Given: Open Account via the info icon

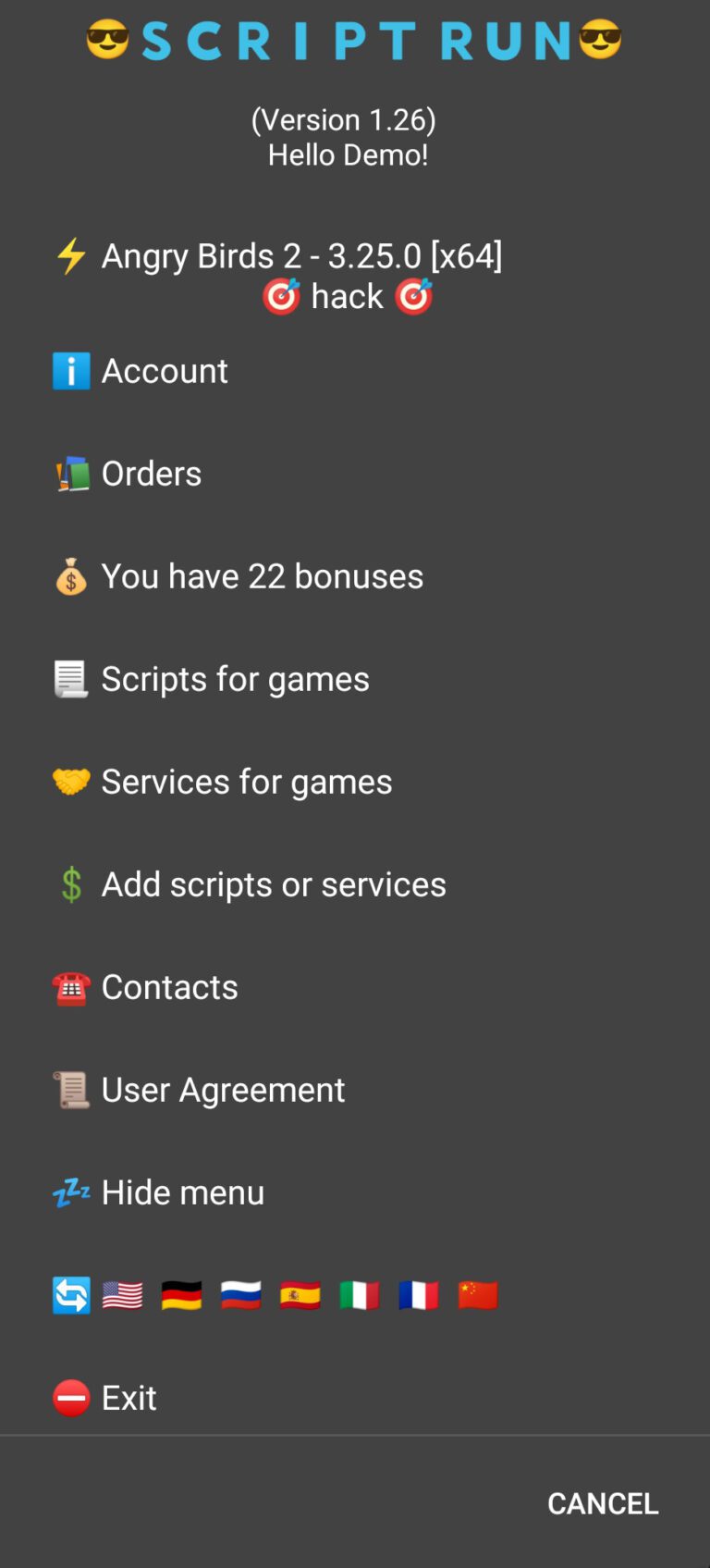Looking at the screenshot, I should (71, 370).
